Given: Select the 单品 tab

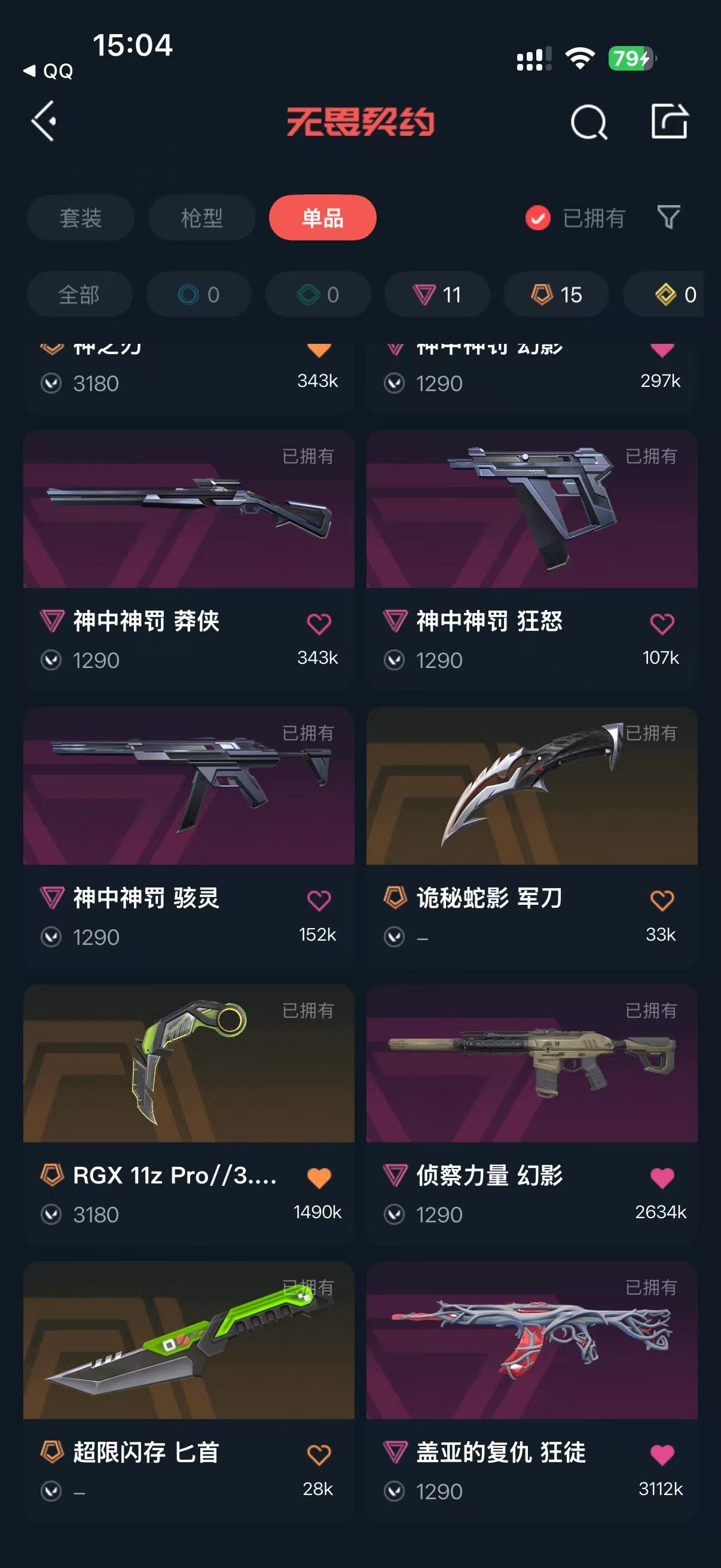Looking at the screenshot, I should (322, 217).
